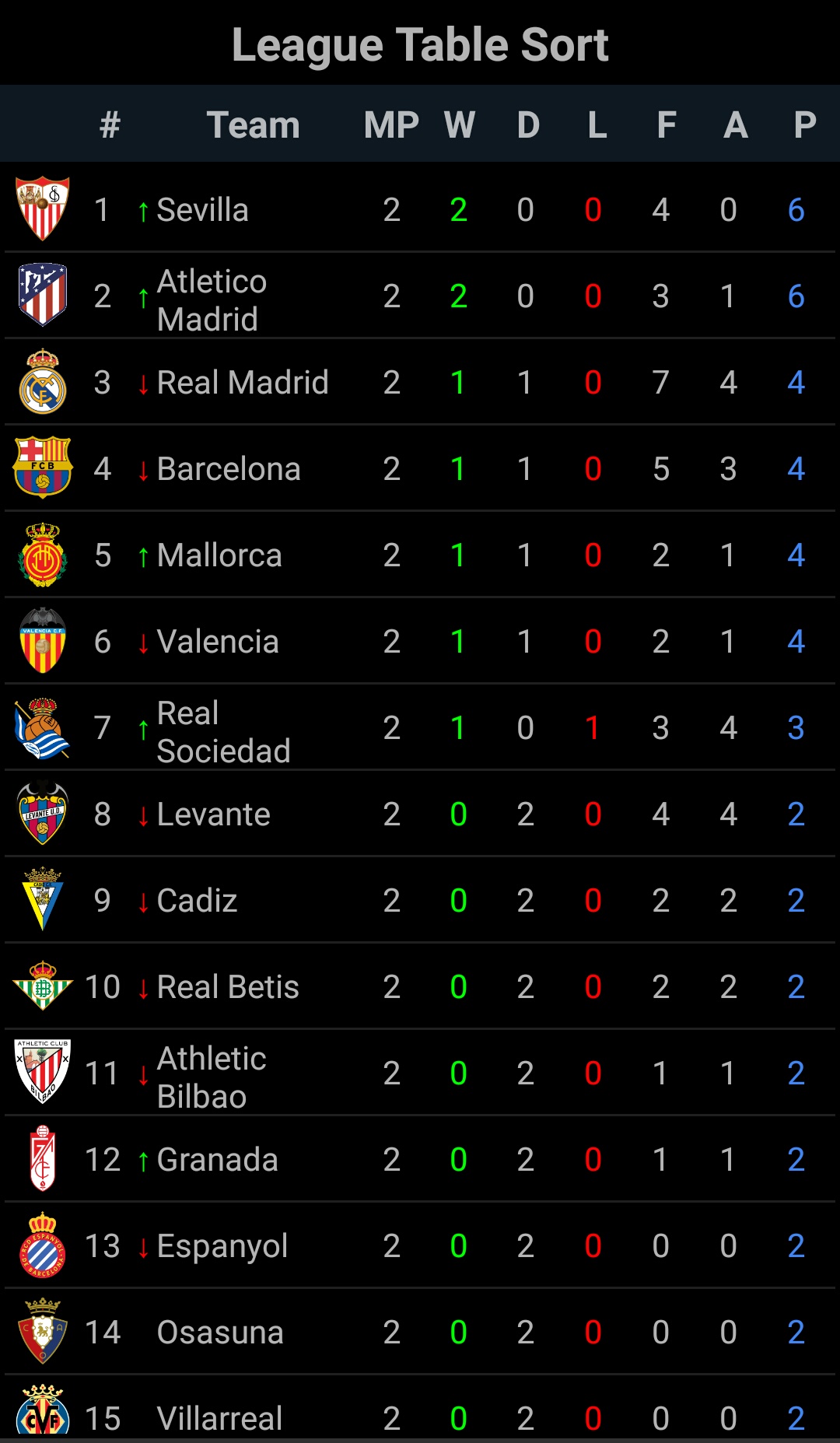
Task: Sort by the D draws column header
Action: pyautogui.click(x=528, y=125)
